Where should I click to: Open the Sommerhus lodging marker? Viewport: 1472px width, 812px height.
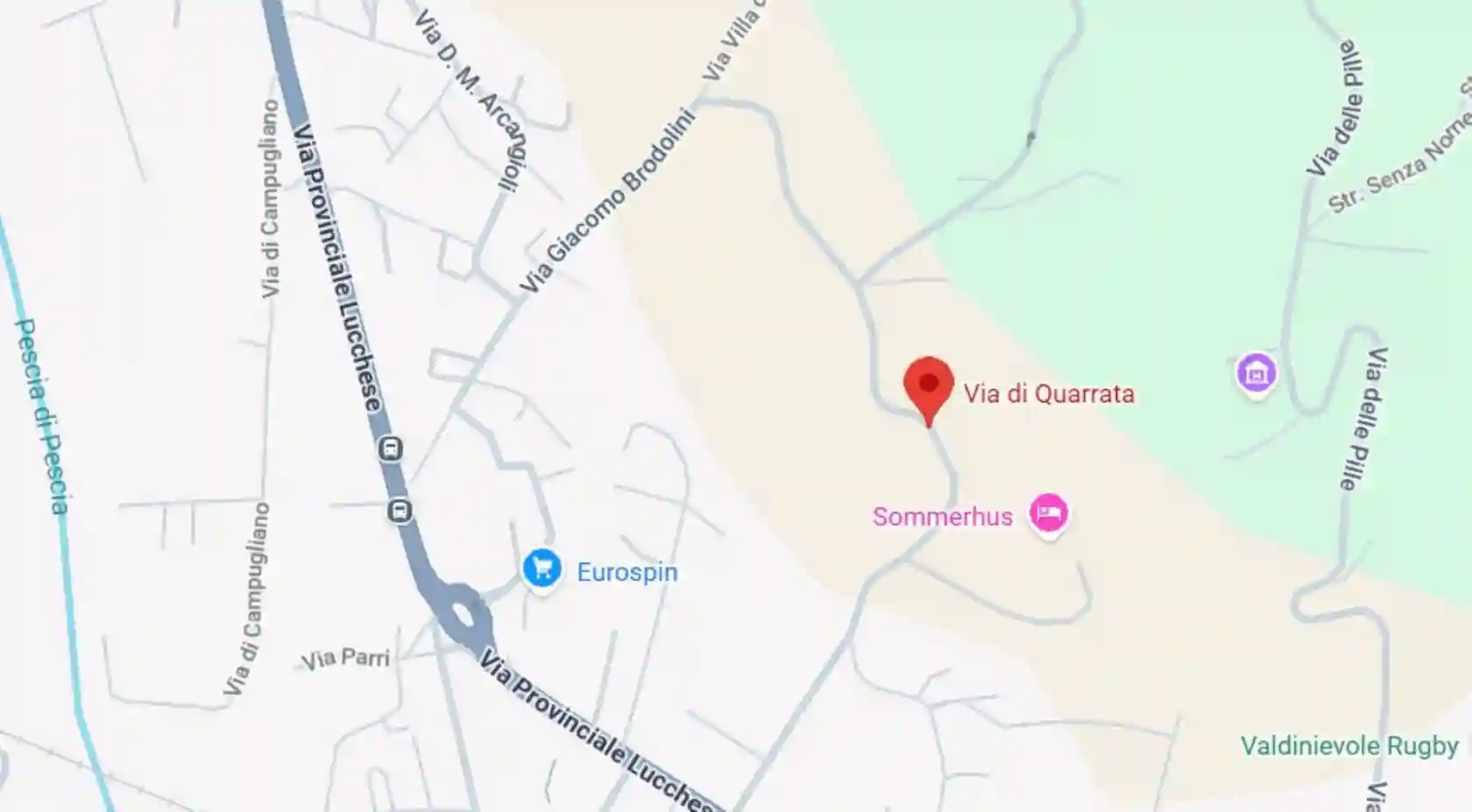(1048, 512)
